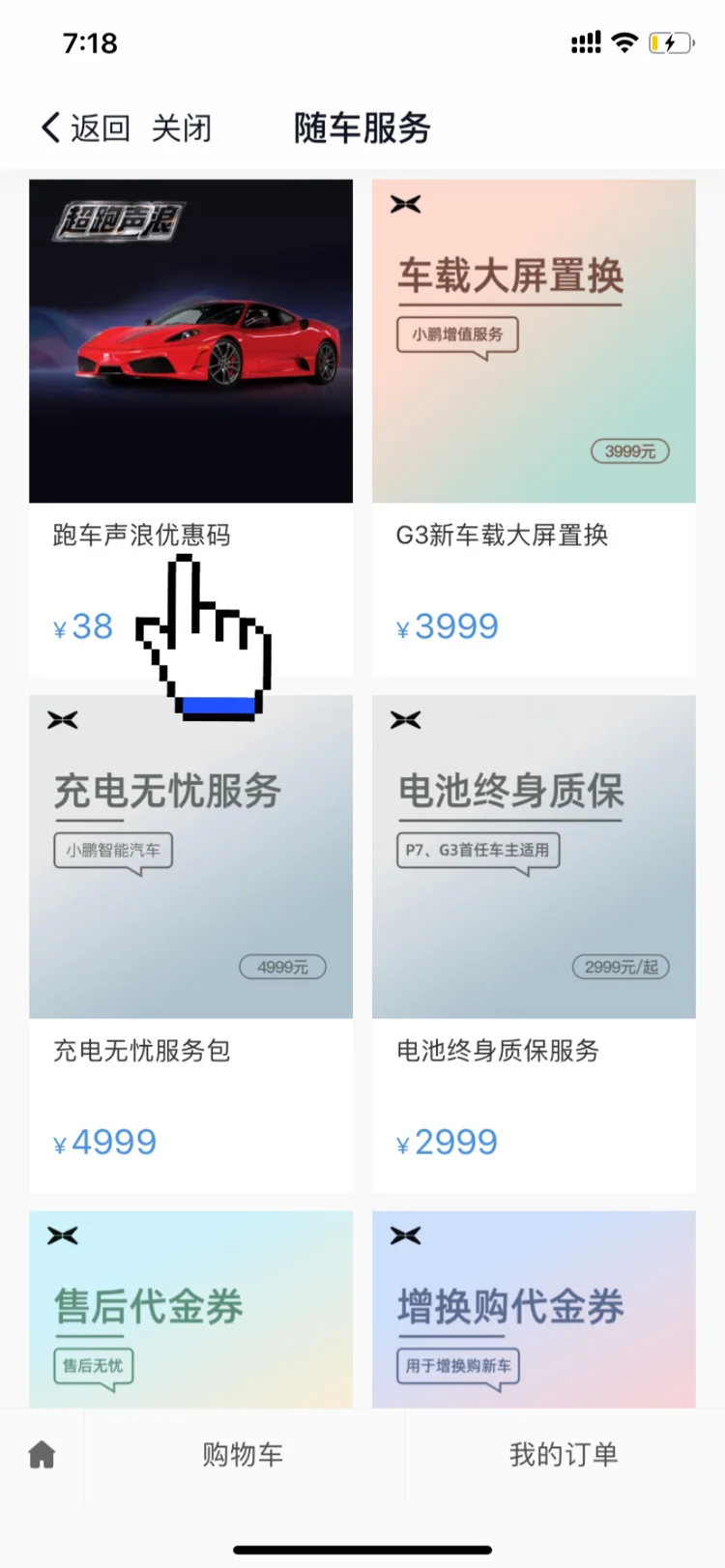Switch to 我的订单 orders
The width and height of the screenshot is (725, 1568).
click(x=565, y=1455)
